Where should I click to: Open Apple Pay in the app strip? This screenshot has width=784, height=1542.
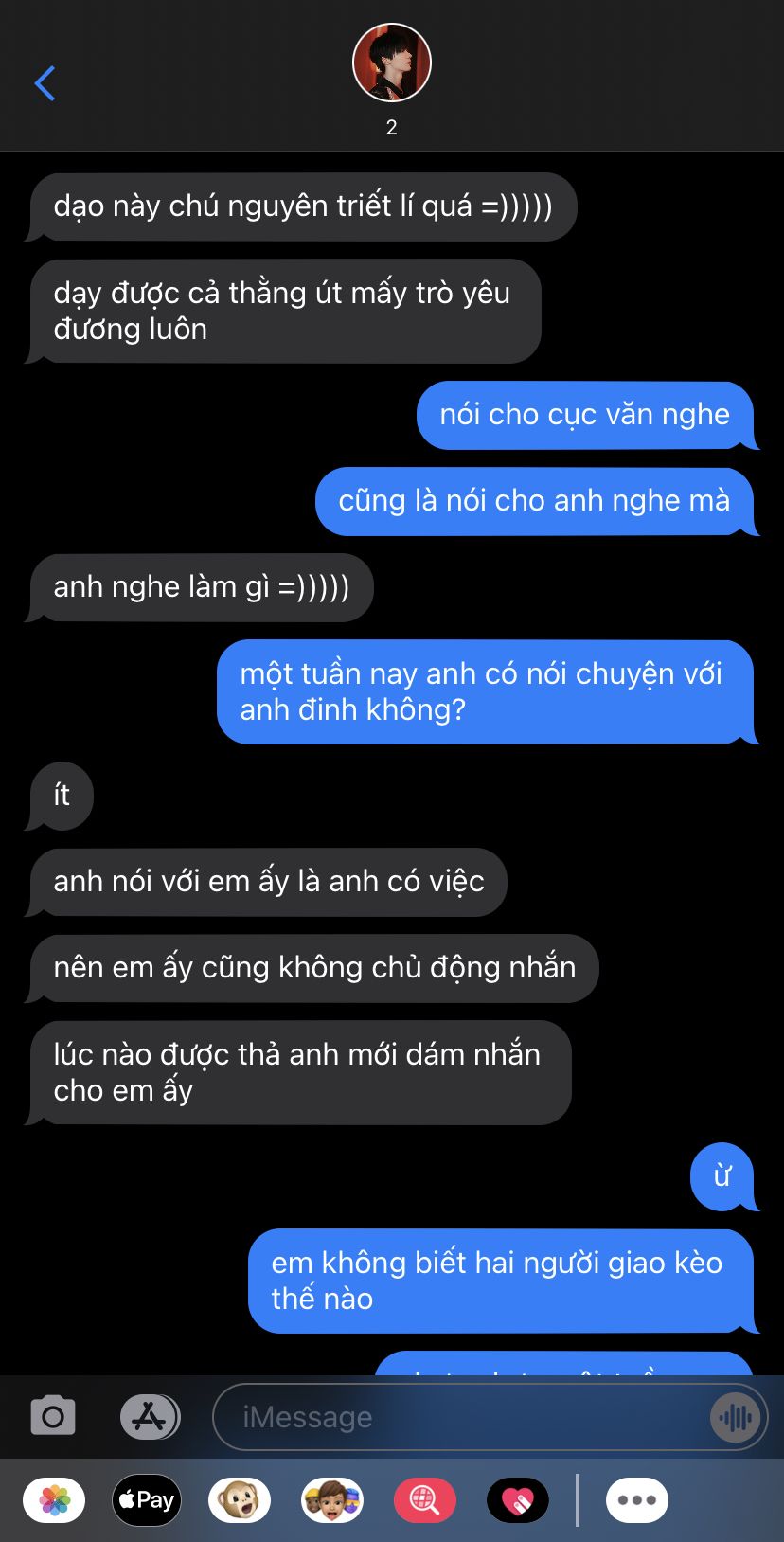(147, 1500)
